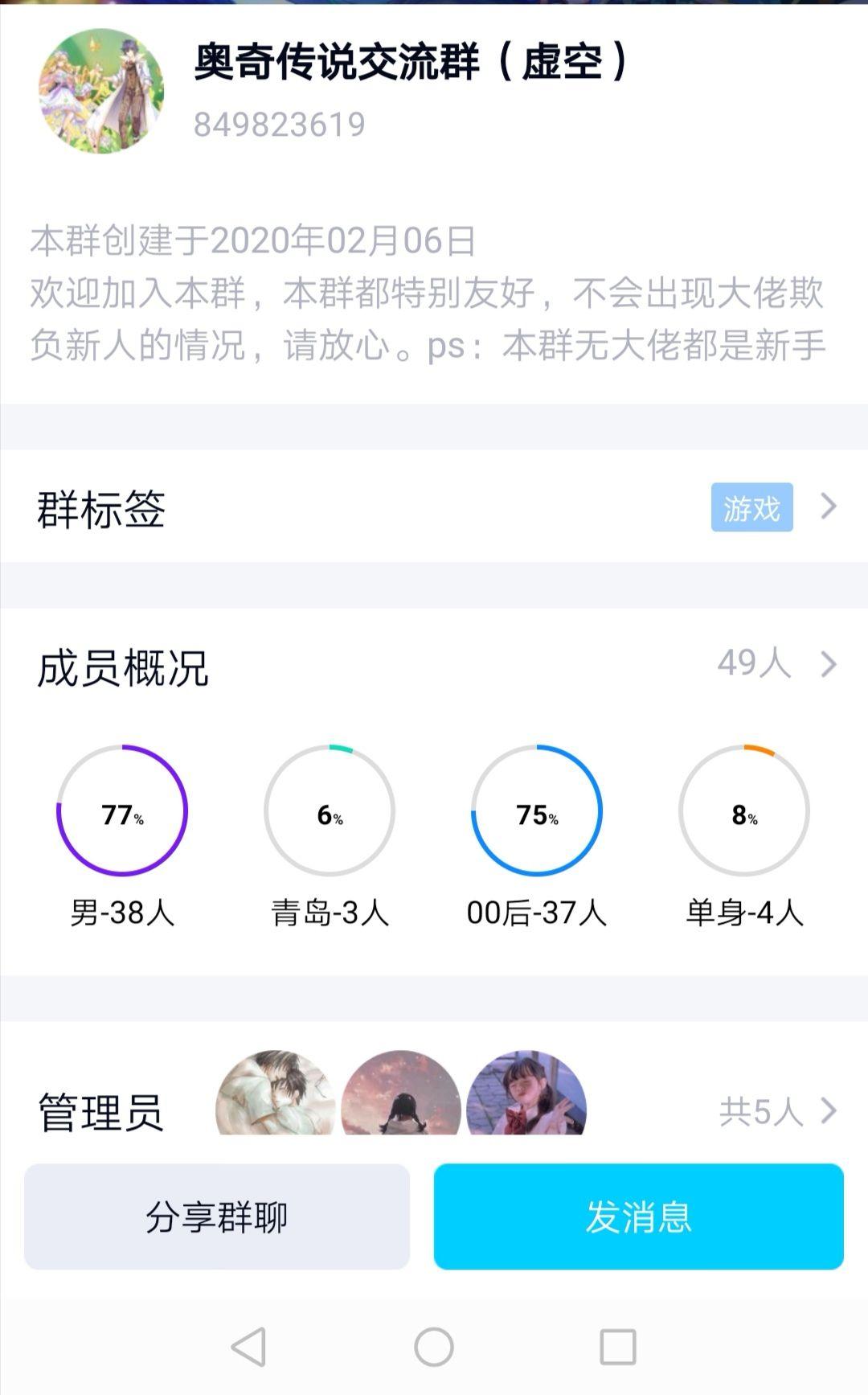Tap the system home button
The image size is (868, 1395).
pyautogui.click(x=434, y=1347)
